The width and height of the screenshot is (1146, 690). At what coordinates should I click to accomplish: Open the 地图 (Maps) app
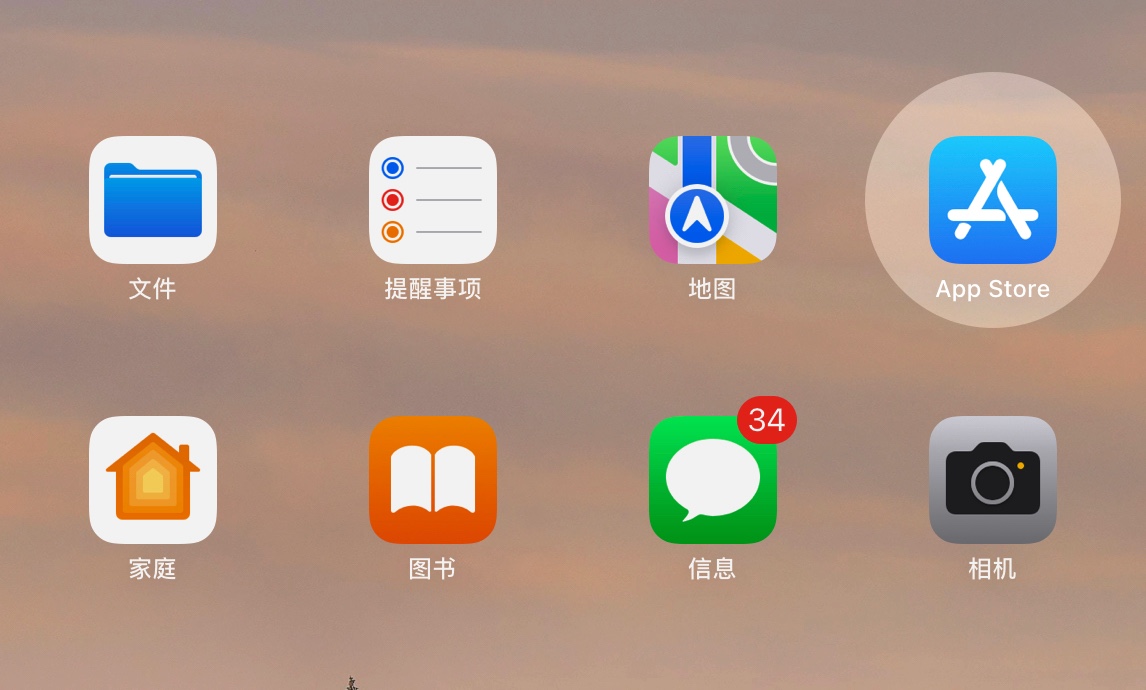[713, 200]
